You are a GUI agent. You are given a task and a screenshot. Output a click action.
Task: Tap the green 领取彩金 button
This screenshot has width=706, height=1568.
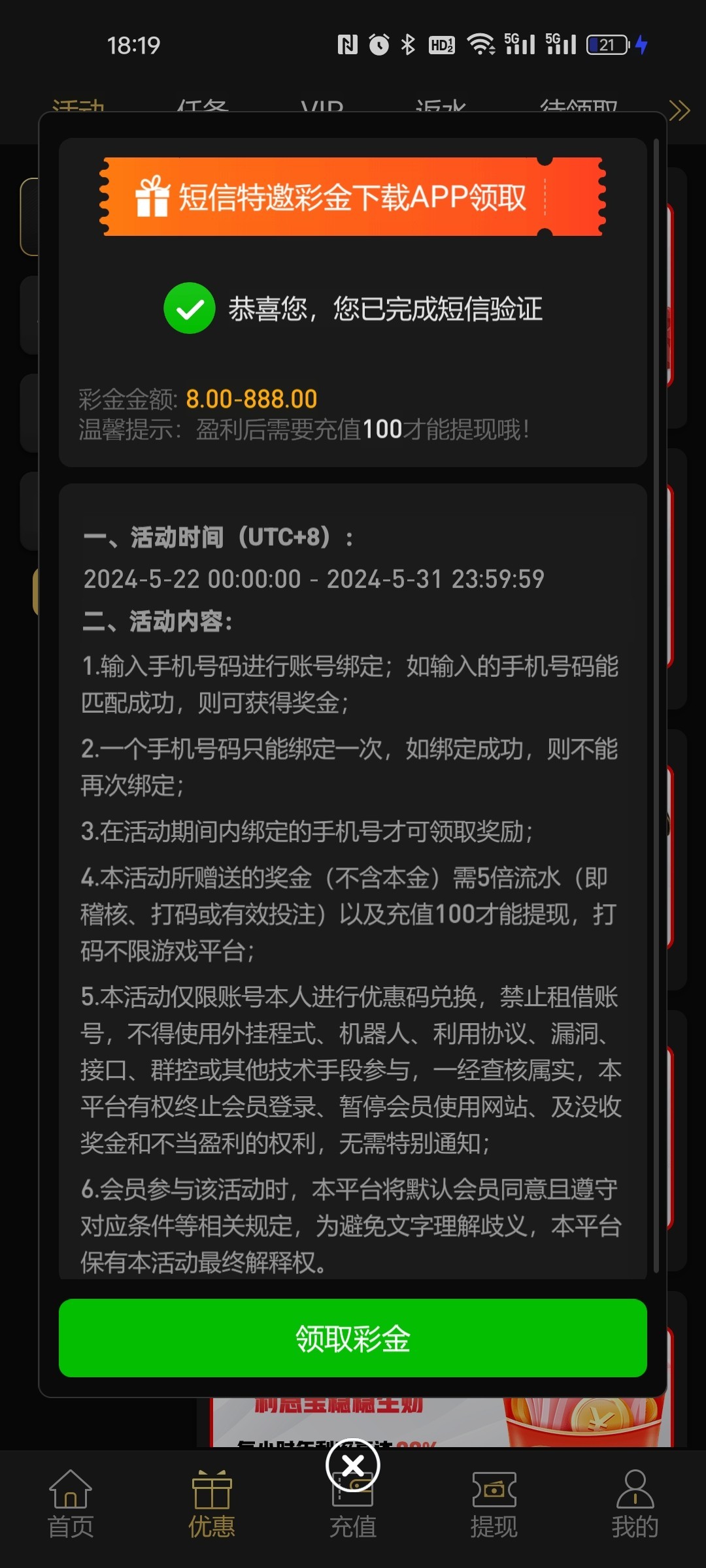pos(352,1339)
